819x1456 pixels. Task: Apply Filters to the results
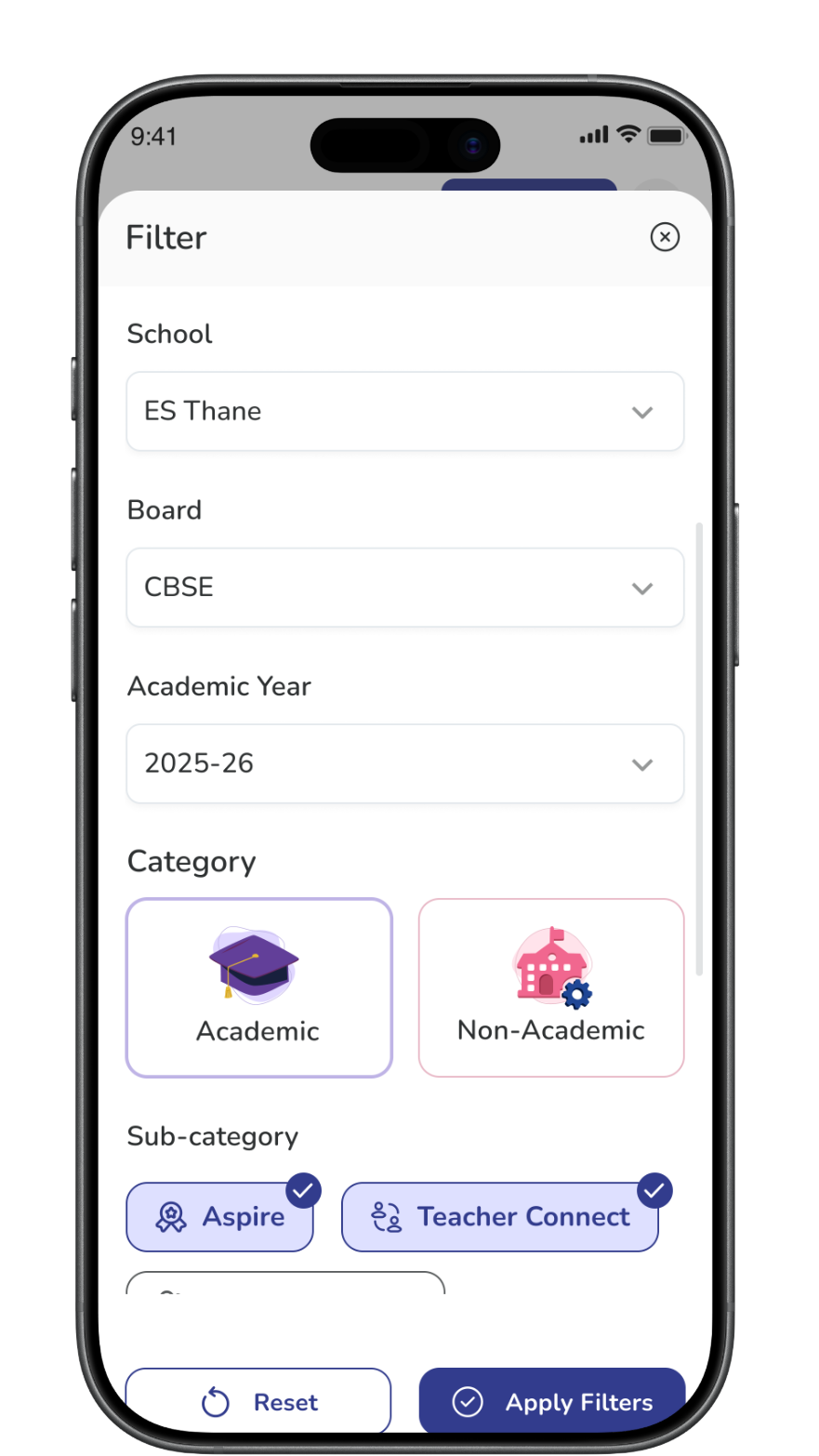(552, 1401)
